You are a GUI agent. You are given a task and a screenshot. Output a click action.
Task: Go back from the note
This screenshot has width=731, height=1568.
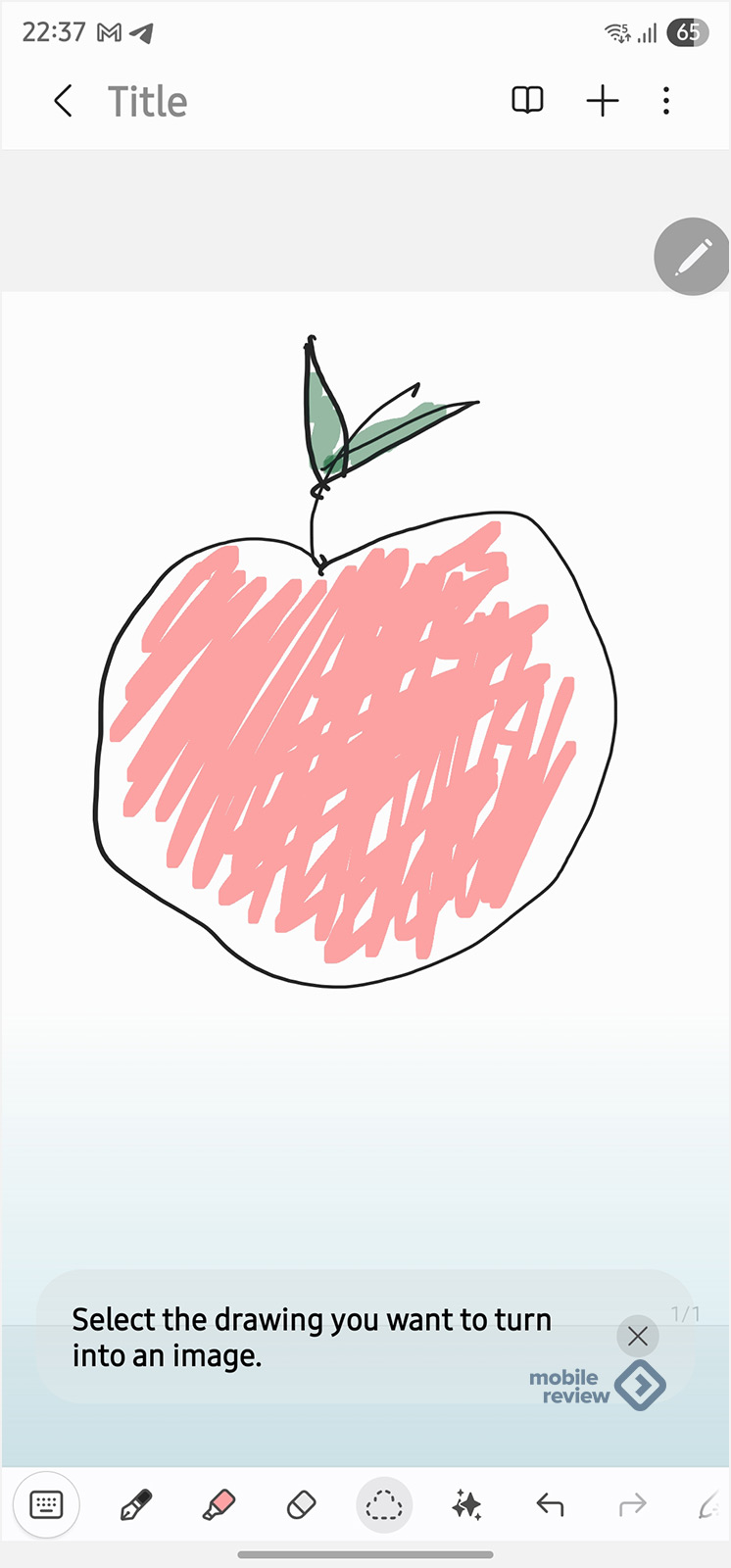[63, 101]
